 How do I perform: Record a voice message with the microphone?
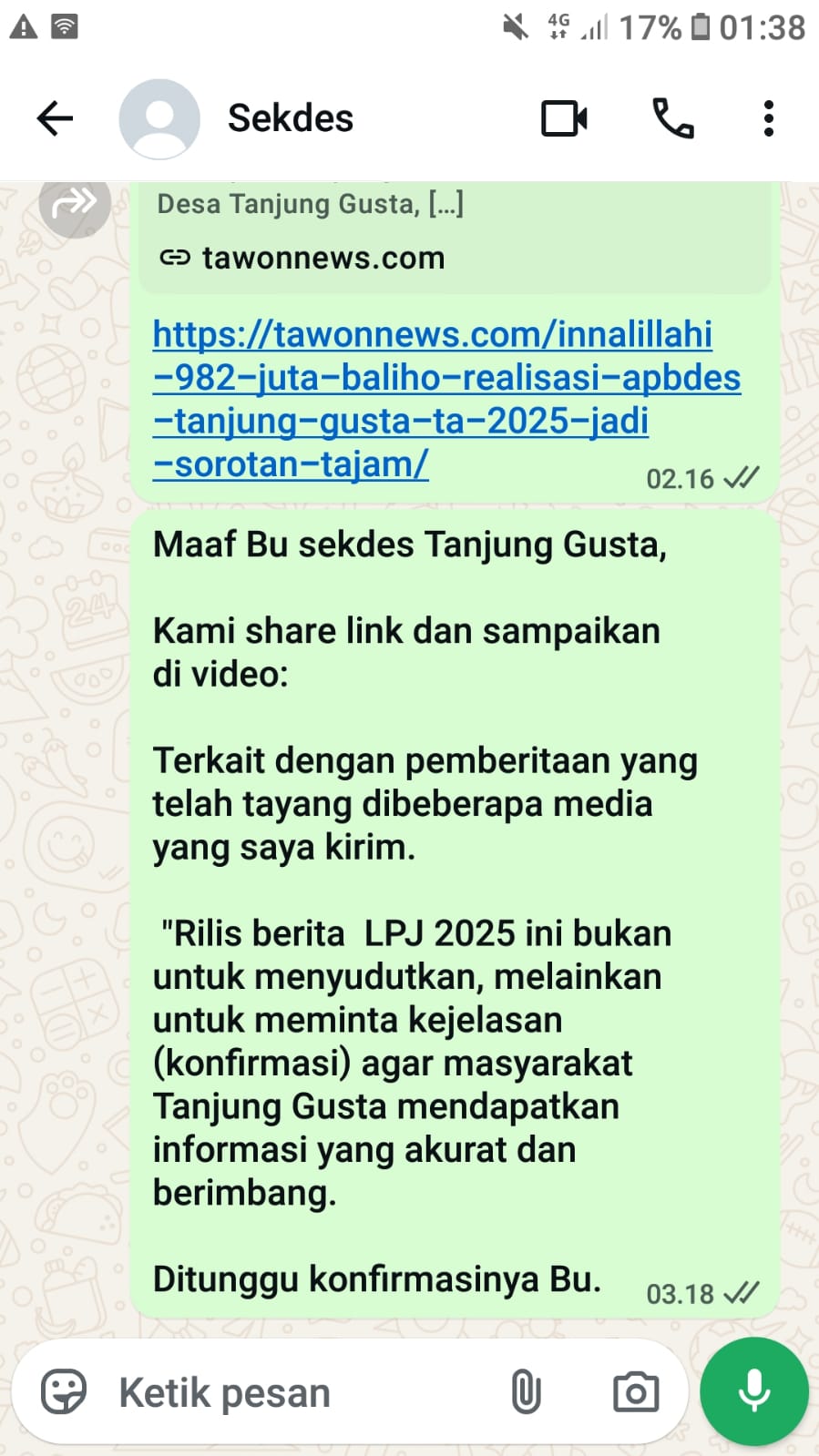pos(753,1391)
